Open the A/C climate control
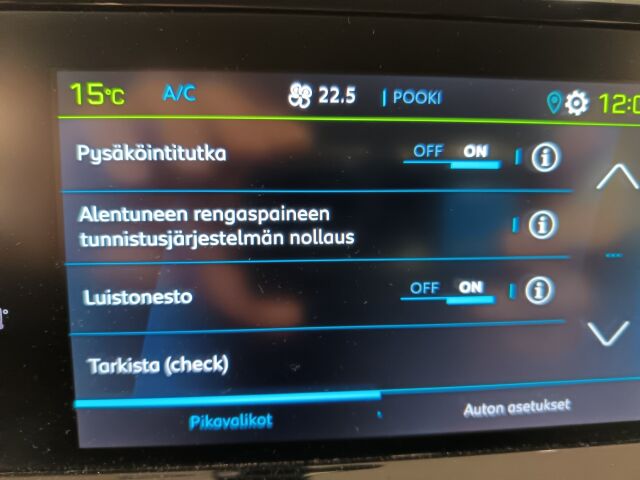Viewport: 640px width, 480px height. coord(179,94)
